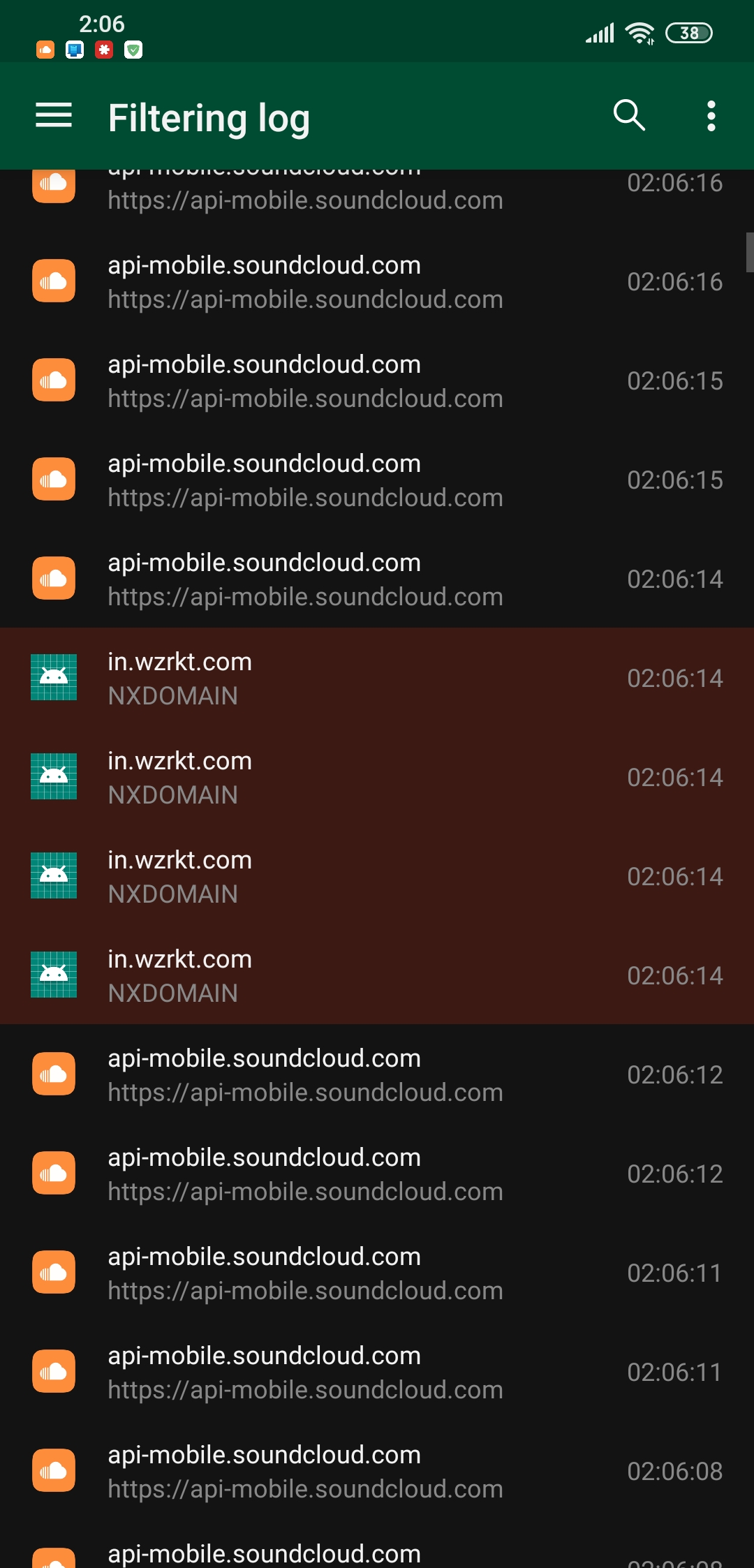Tap the green Android icon on last NXDOMAIN entry
754x1568 pixels.
(x=53, y=975)
